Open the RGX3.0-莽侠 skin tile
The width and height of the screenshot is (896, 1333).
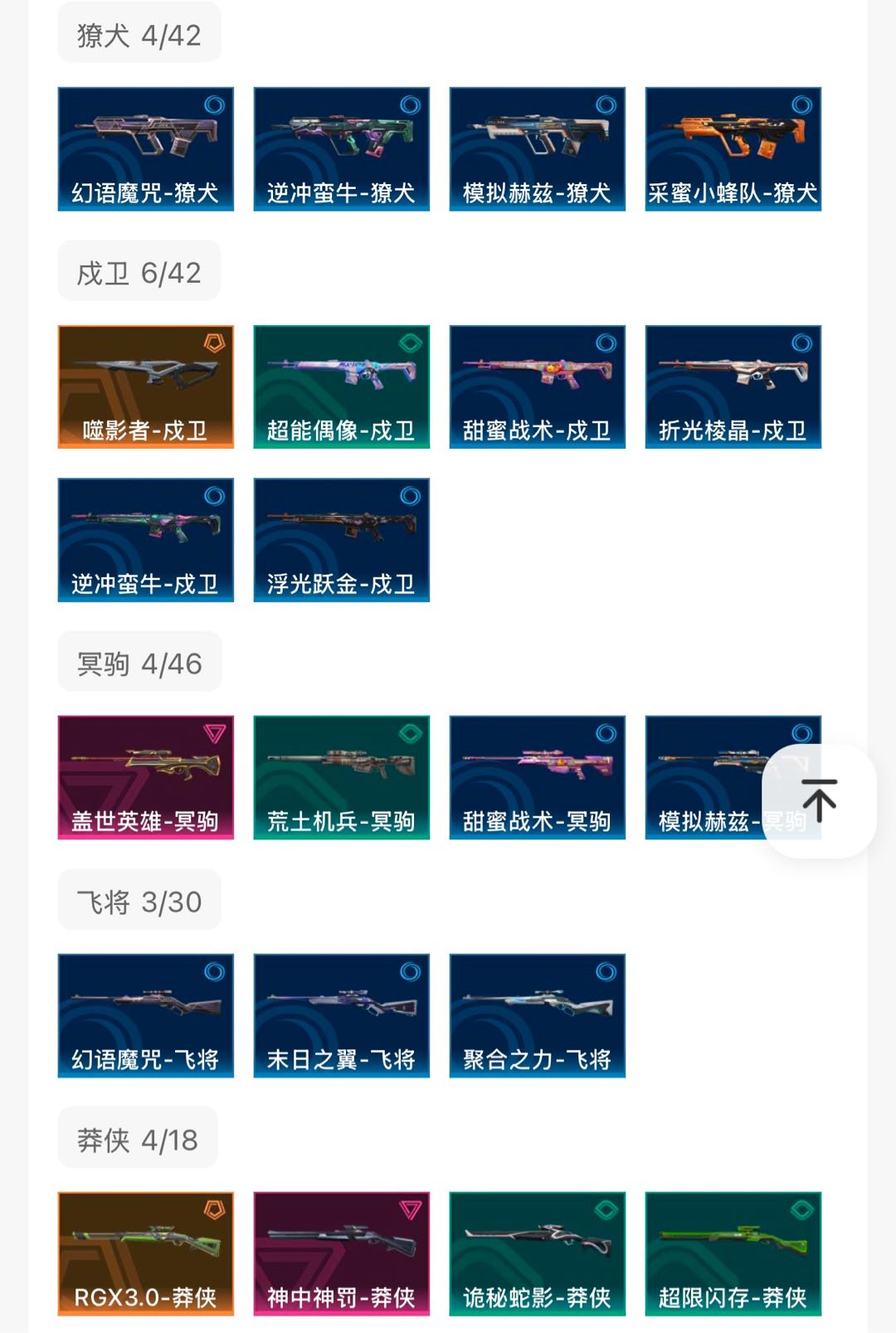point(146,1253)
